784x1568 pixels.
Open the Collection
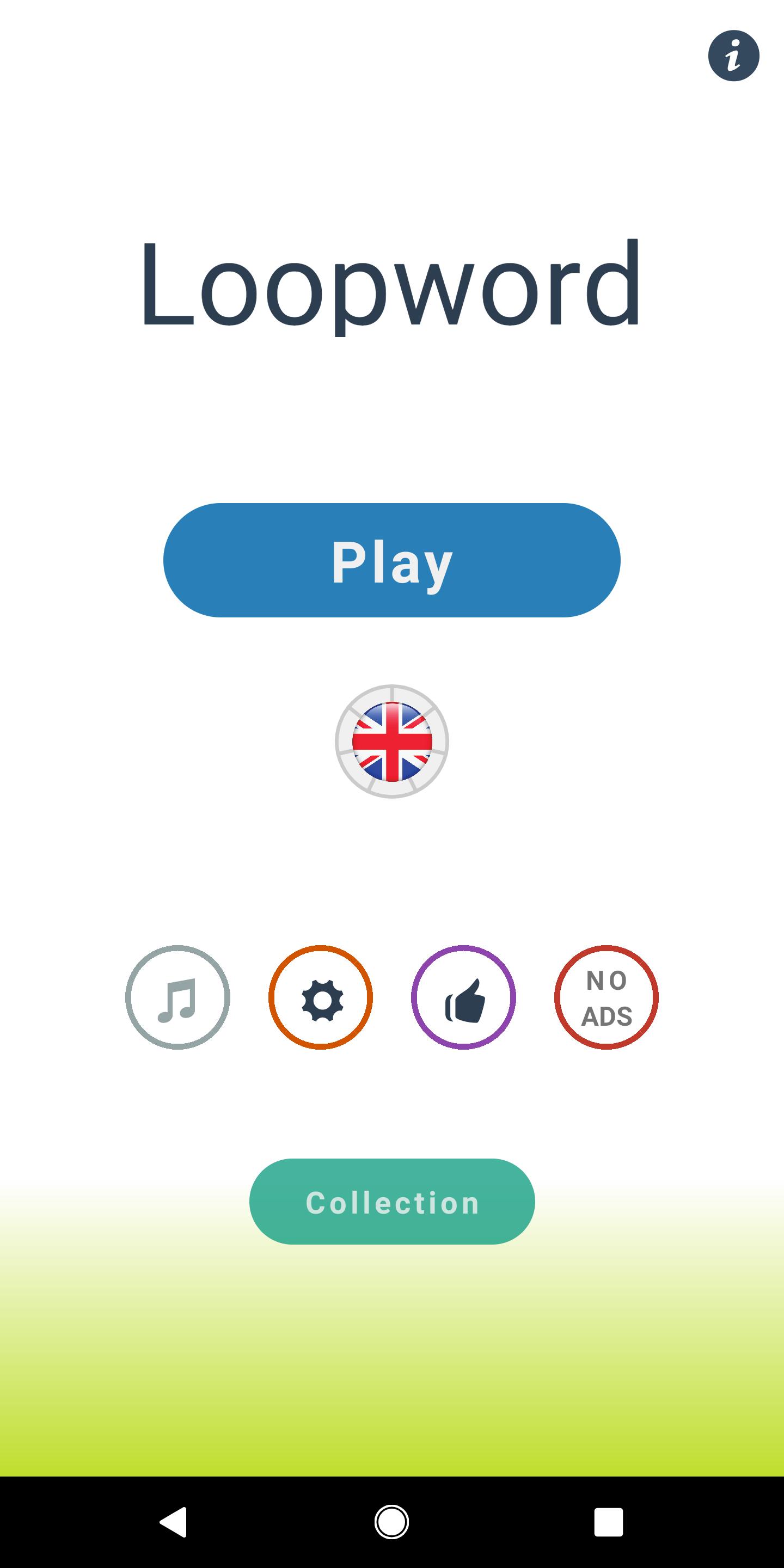tap(392, 1202)
